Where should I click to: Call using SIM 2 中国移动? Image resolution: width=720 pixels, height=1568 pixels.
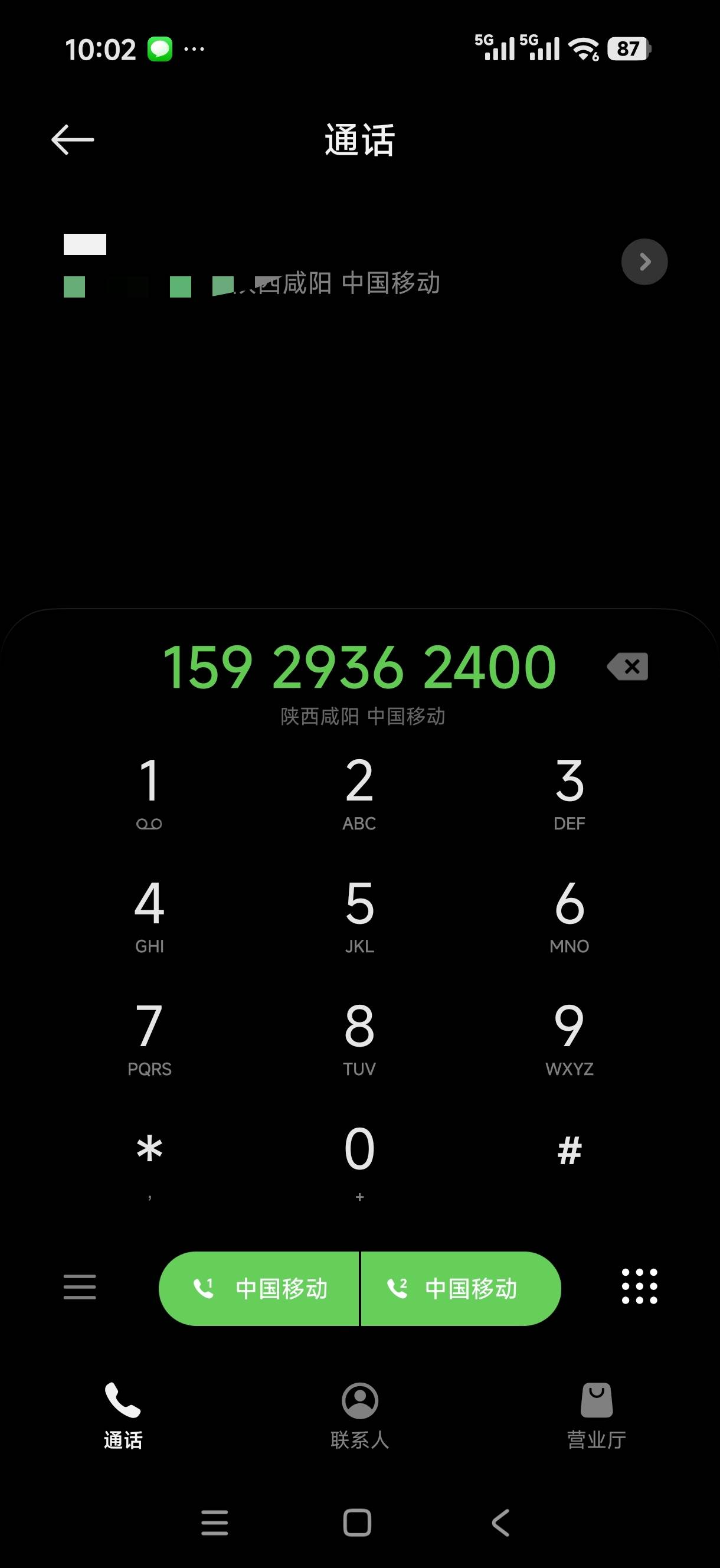tap(461, 1289)
